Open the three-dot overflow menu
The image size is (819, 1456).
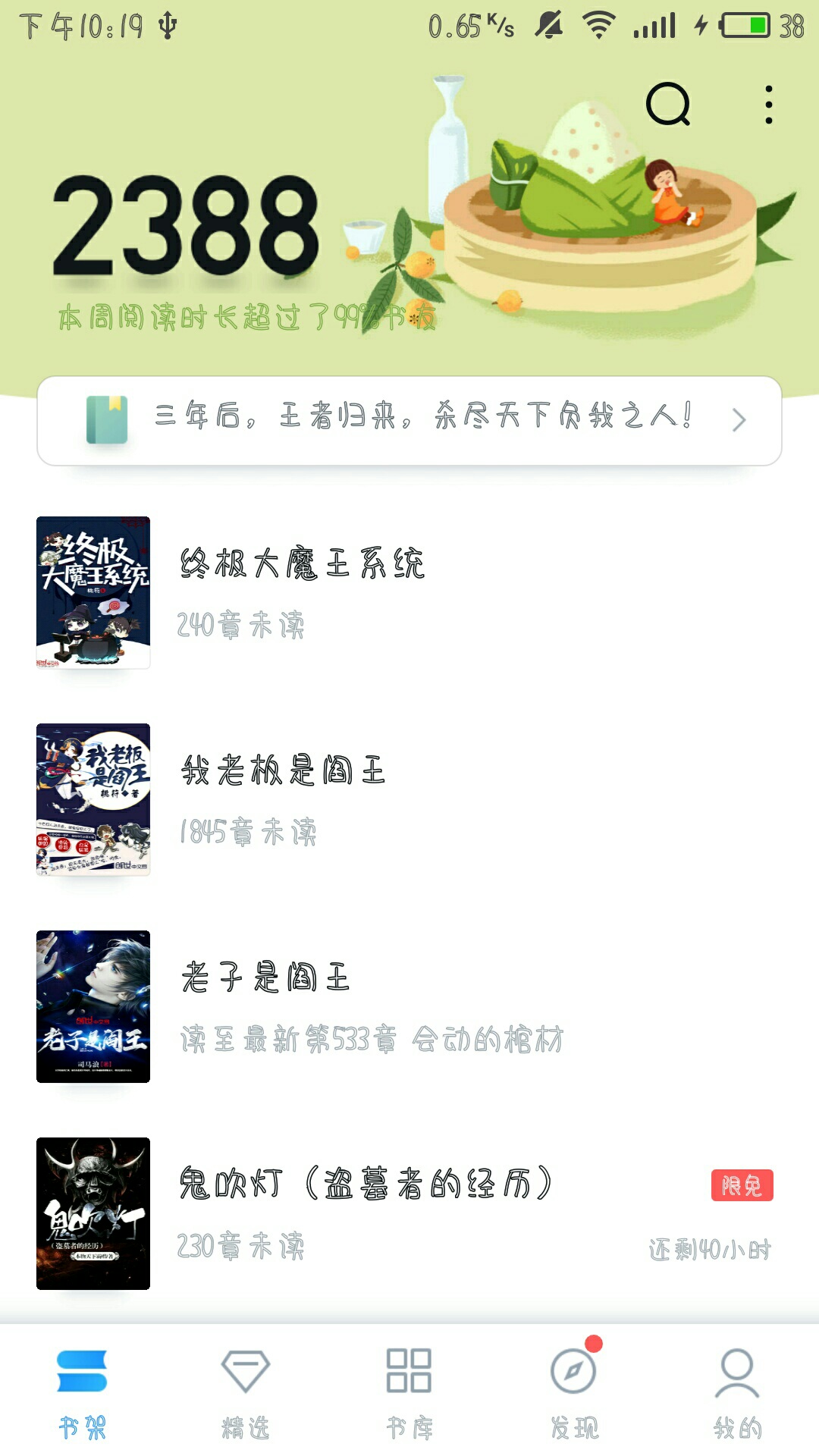pyautogui.click(x=769, y=104)
